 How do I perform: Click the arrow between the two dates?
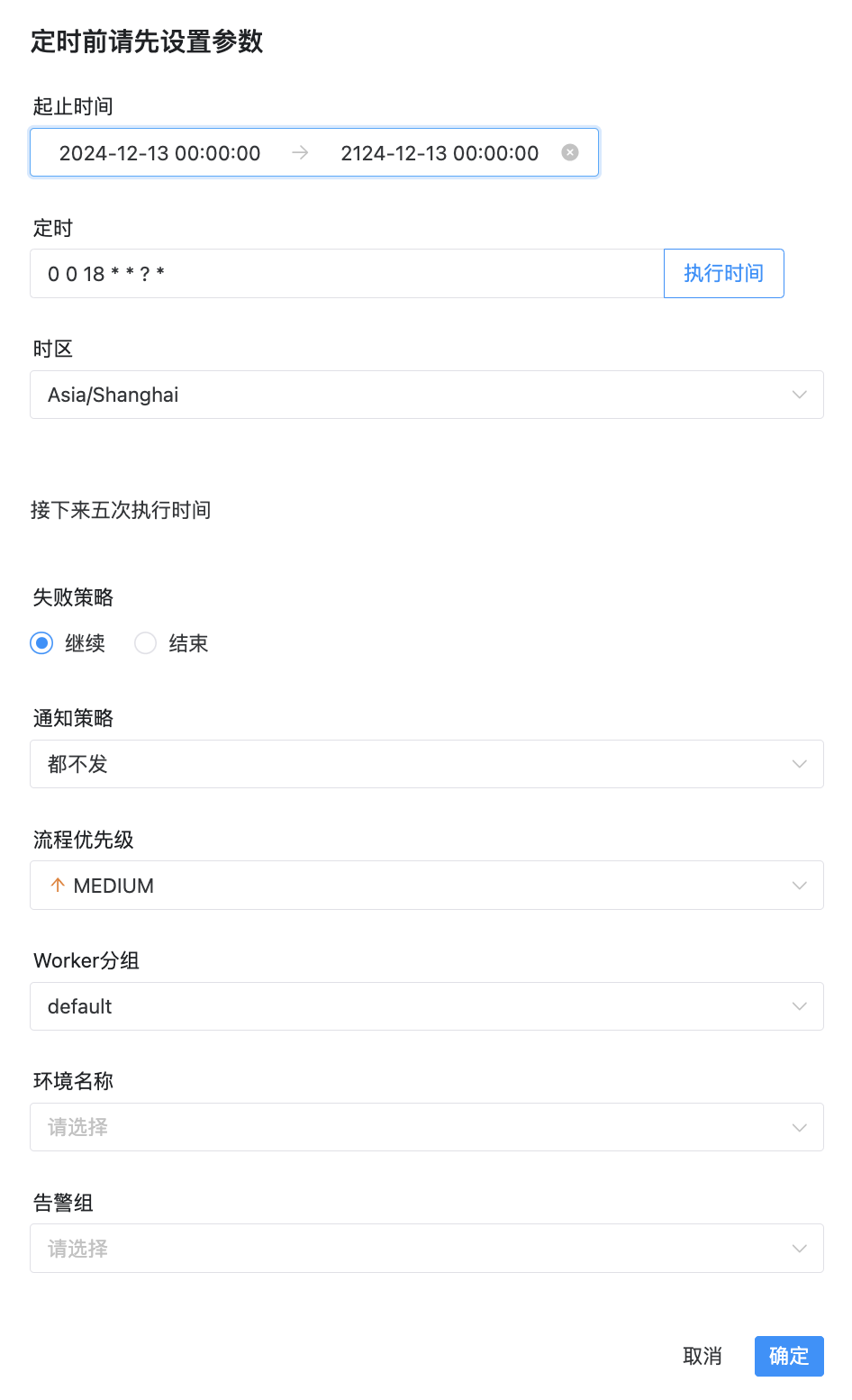coord(299,152)
